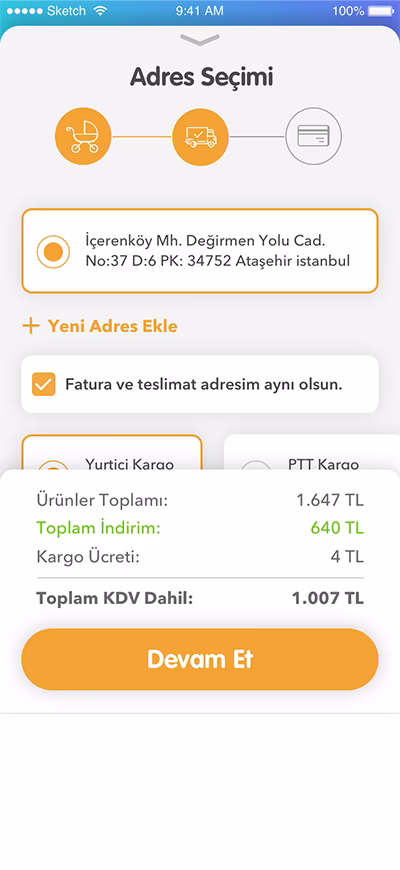Screen dimensions: 400x870
Task: Go to the stroller cart step
Action: click(83, 136)
